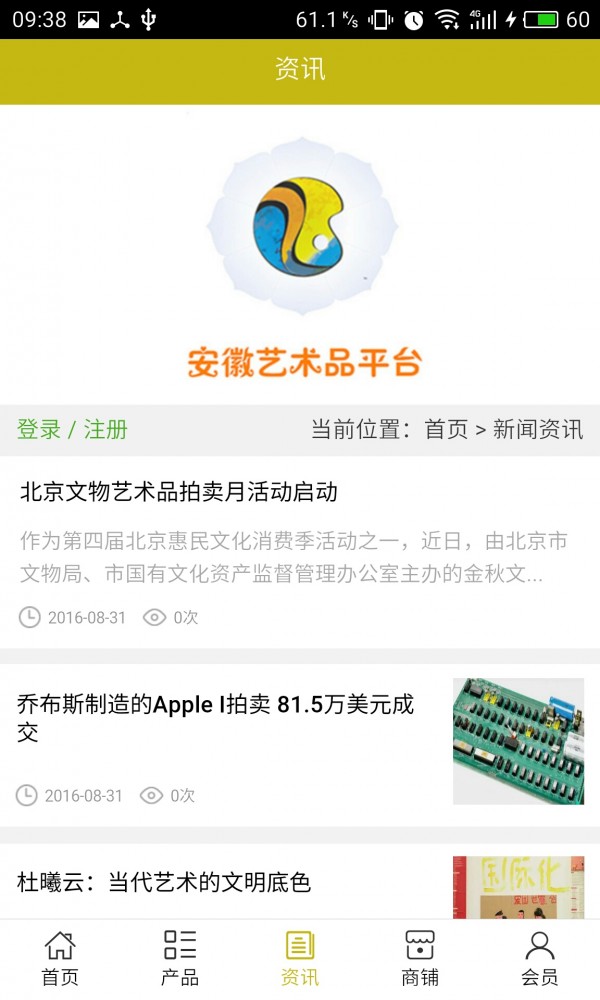Switch to the 产品 tab
This screenshot has width=600, height=1000.
pyautogui.click(x=180, y=958)
